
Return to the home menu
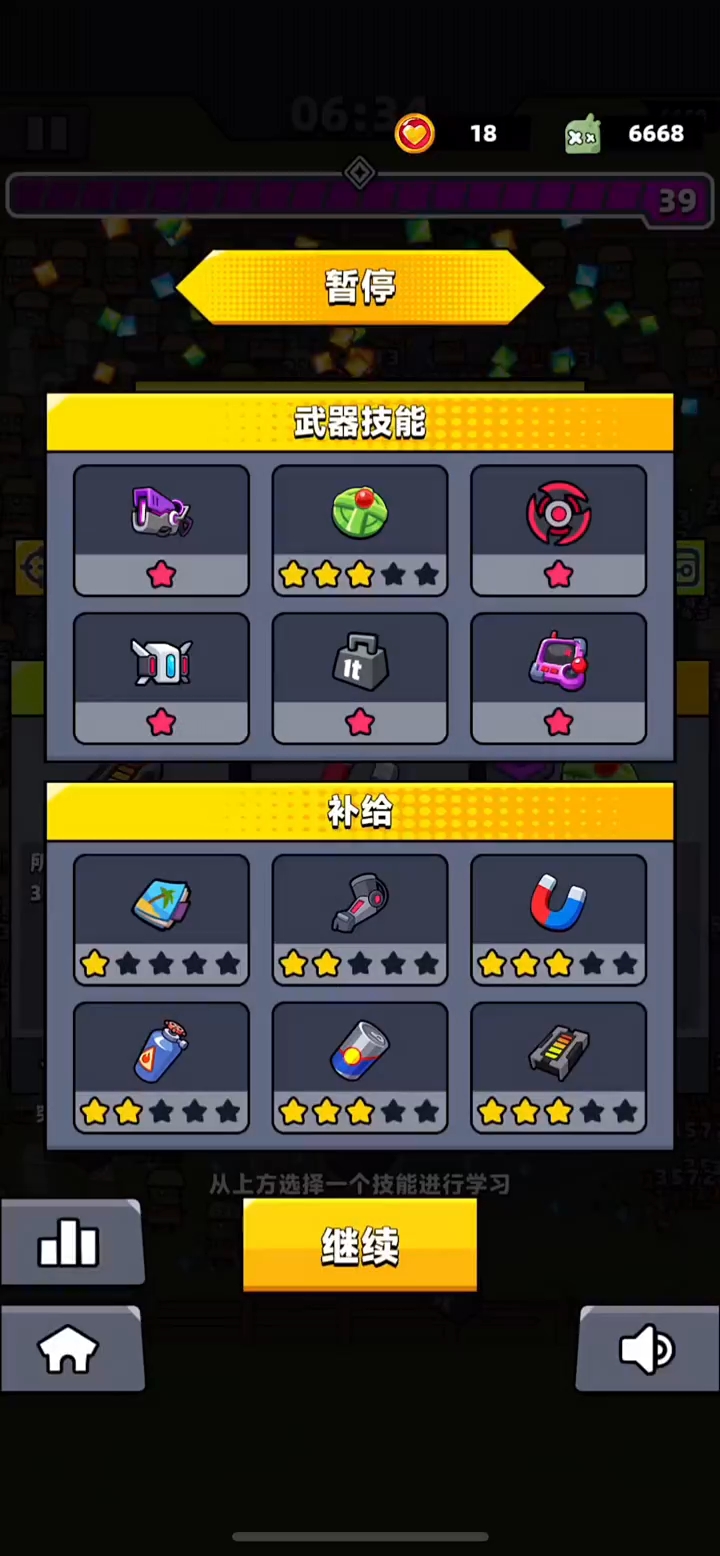[68, 1350]
